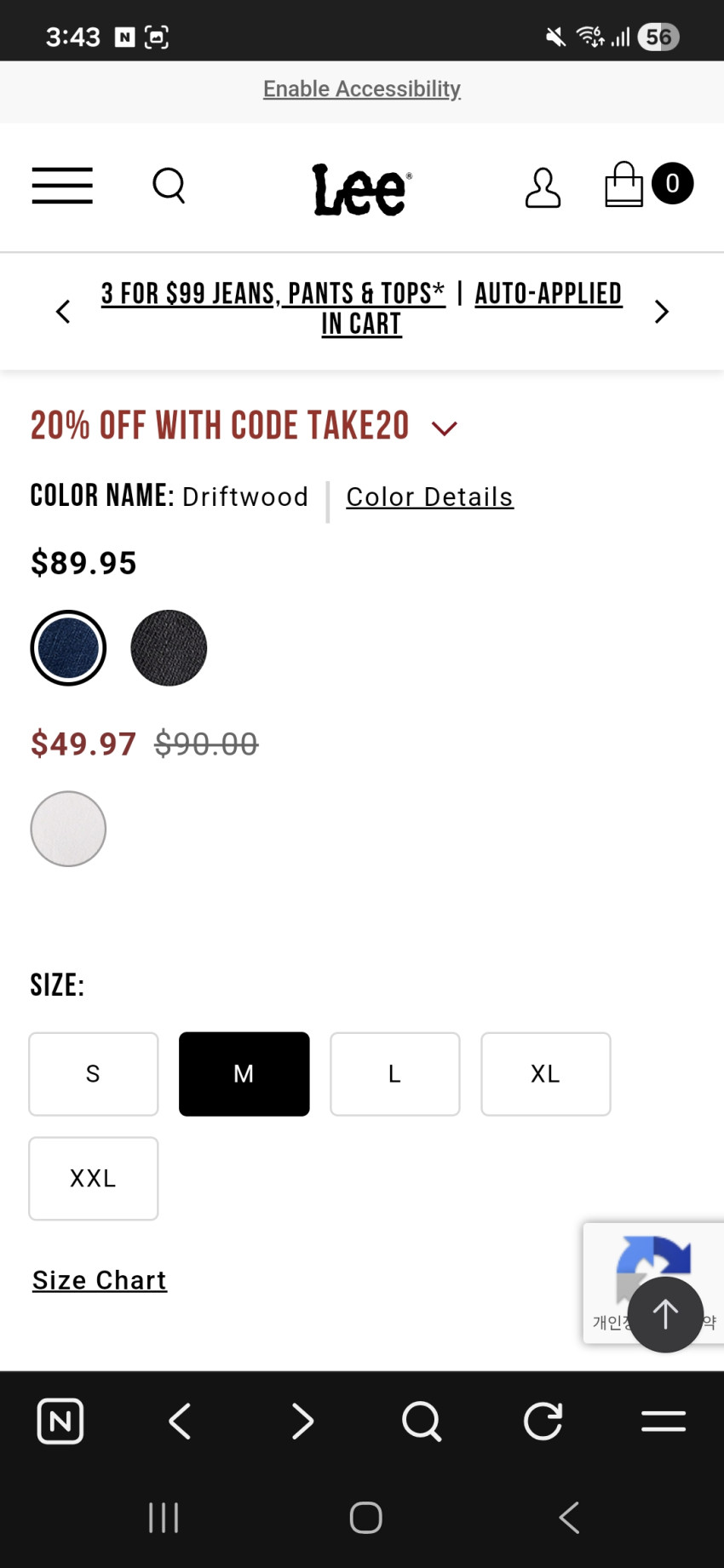Open the account profile icon

[x=543, y=187]
